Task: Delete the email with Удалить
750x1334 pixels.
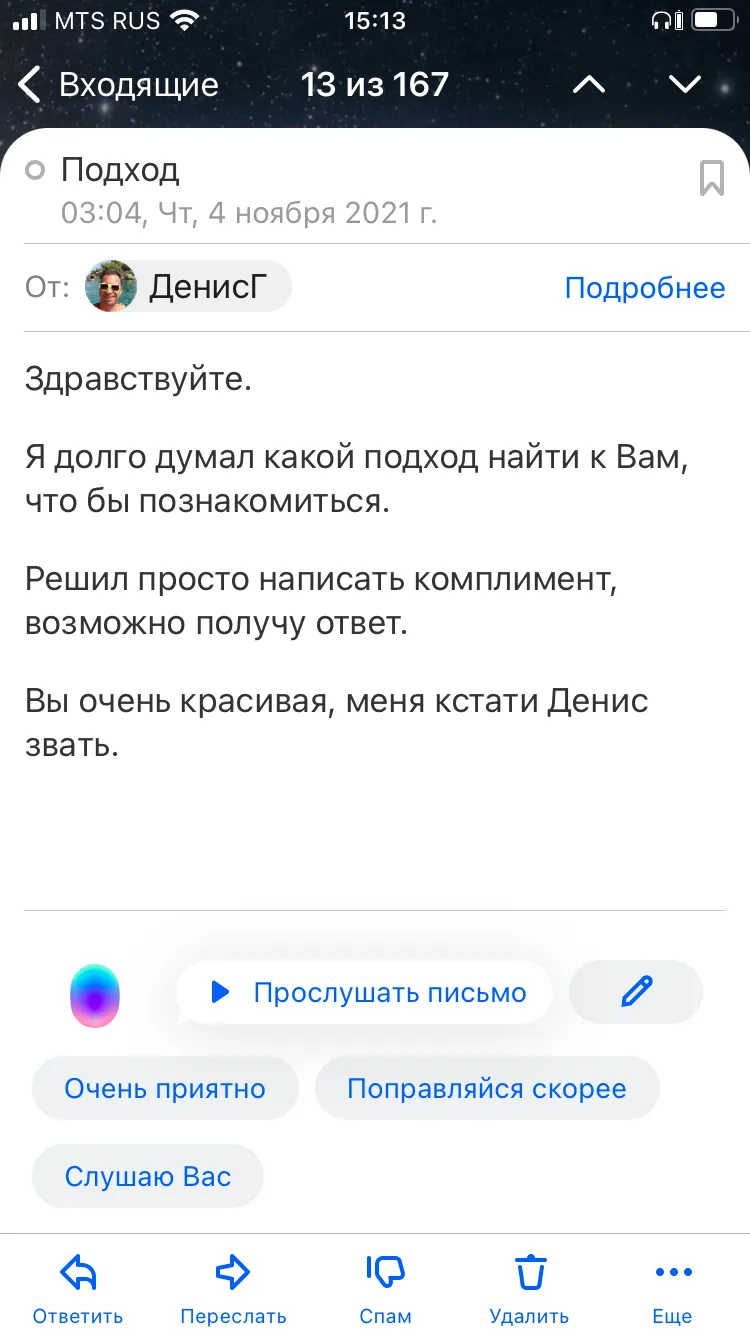Action: pos(529,1288)
